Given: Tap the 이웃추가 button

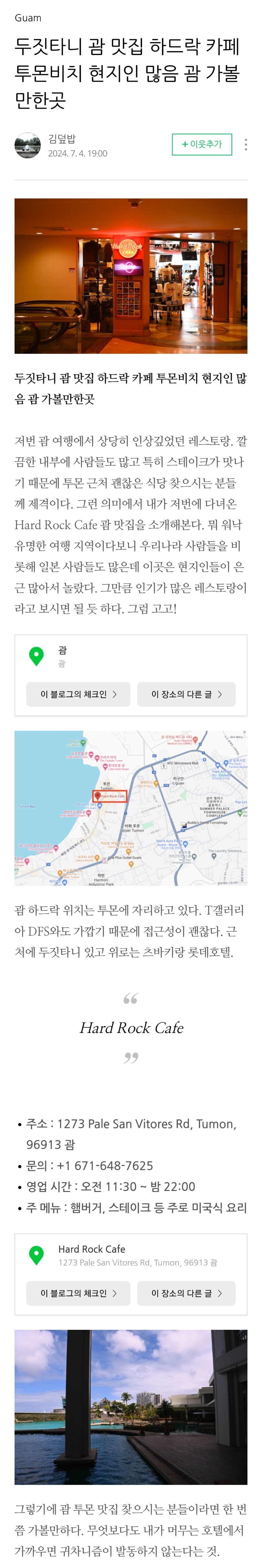Looking at the screenshot, I should click(x=202, y=144).
